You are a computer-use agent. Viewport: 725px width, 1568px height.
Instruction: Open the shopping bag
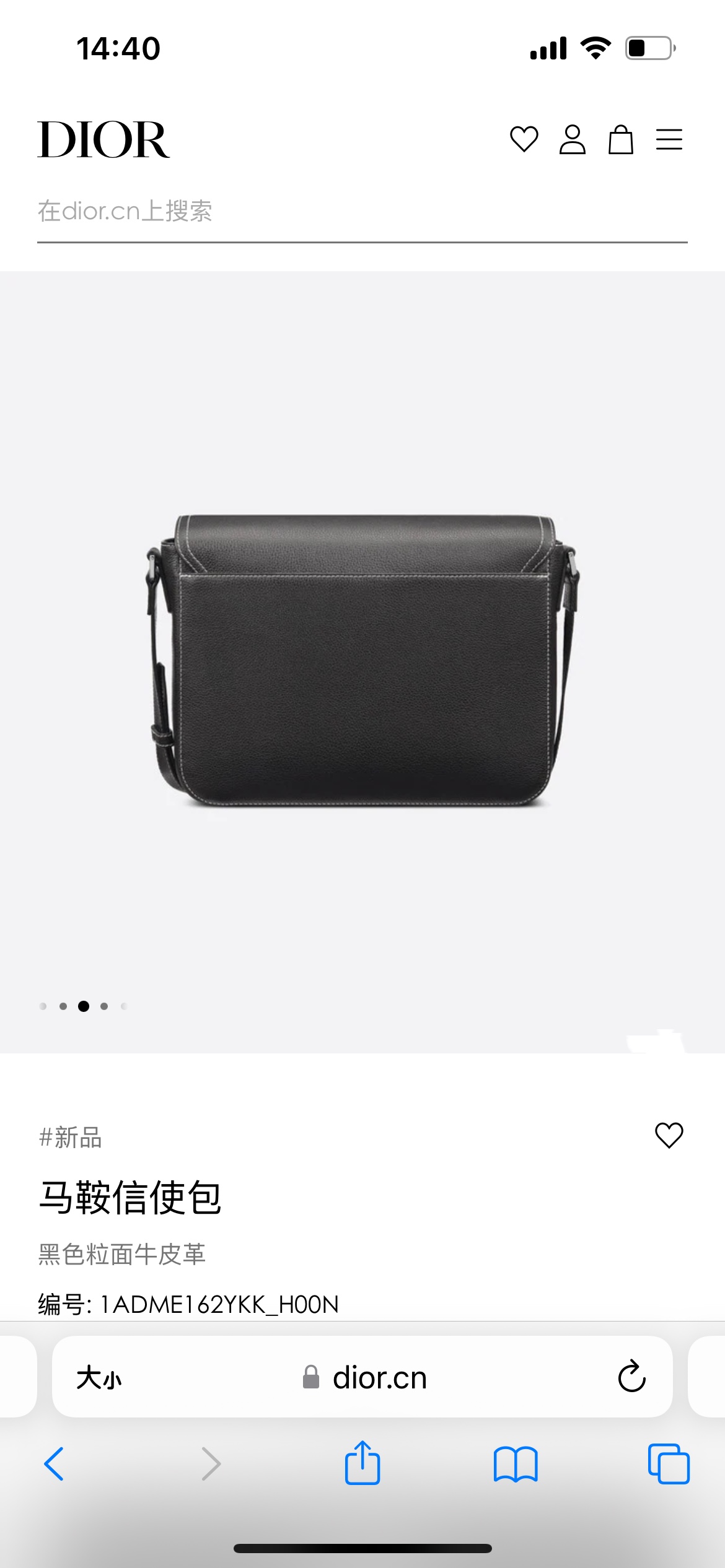[620, 139]
